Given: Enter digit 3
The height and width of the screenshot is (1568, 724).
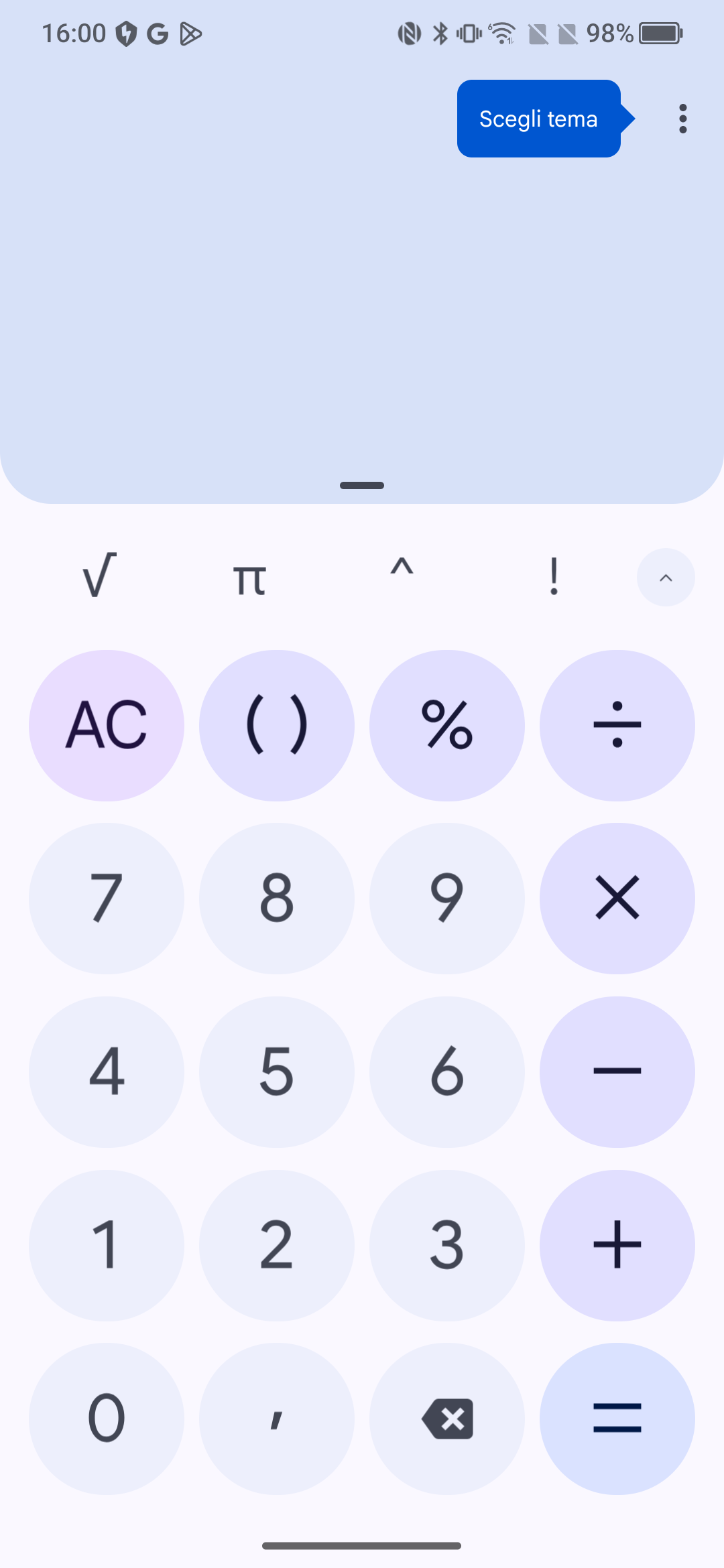Looking at the screenshot, I should 447,1246.
